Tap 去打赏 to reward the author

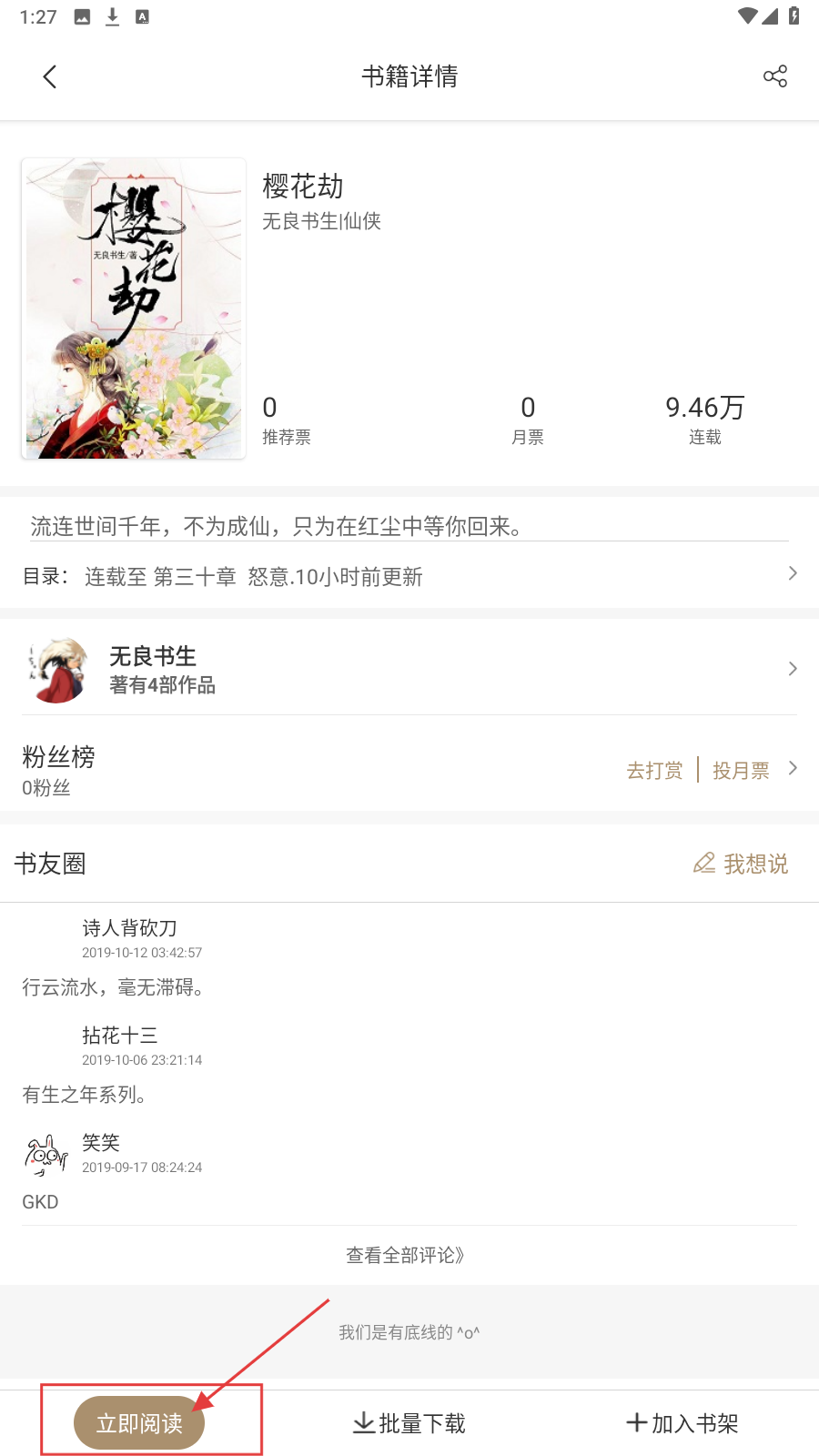pyautogui.click(x=654, y=771)
